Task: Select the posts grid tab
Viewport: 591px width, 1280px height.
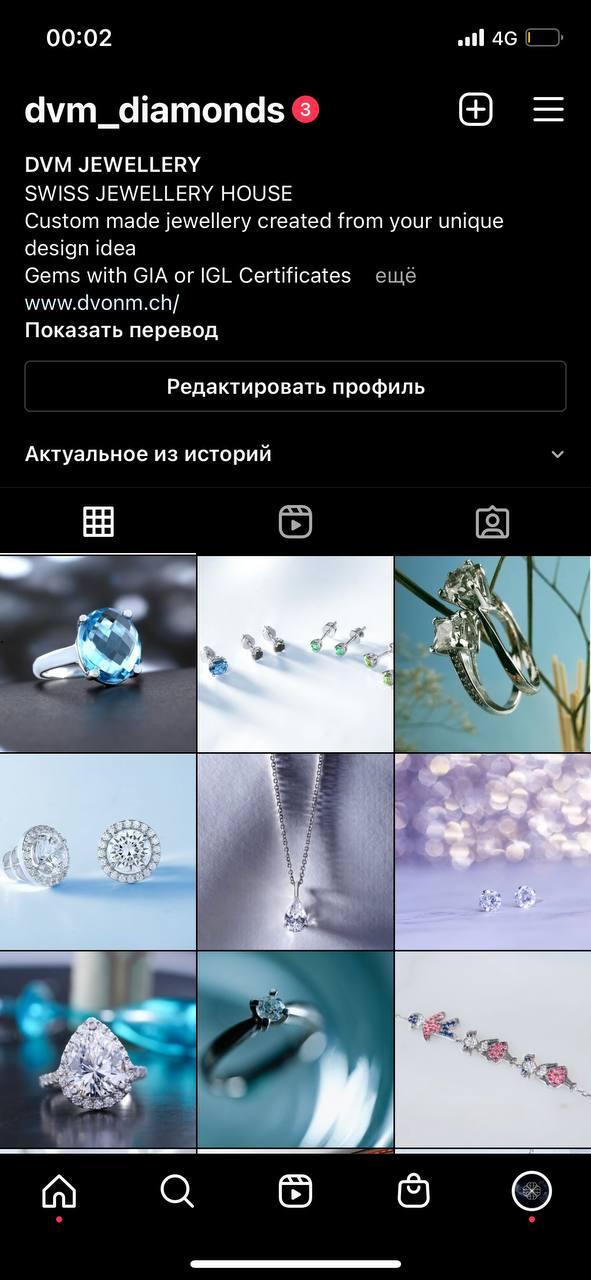Action: (x=98, y=521)
